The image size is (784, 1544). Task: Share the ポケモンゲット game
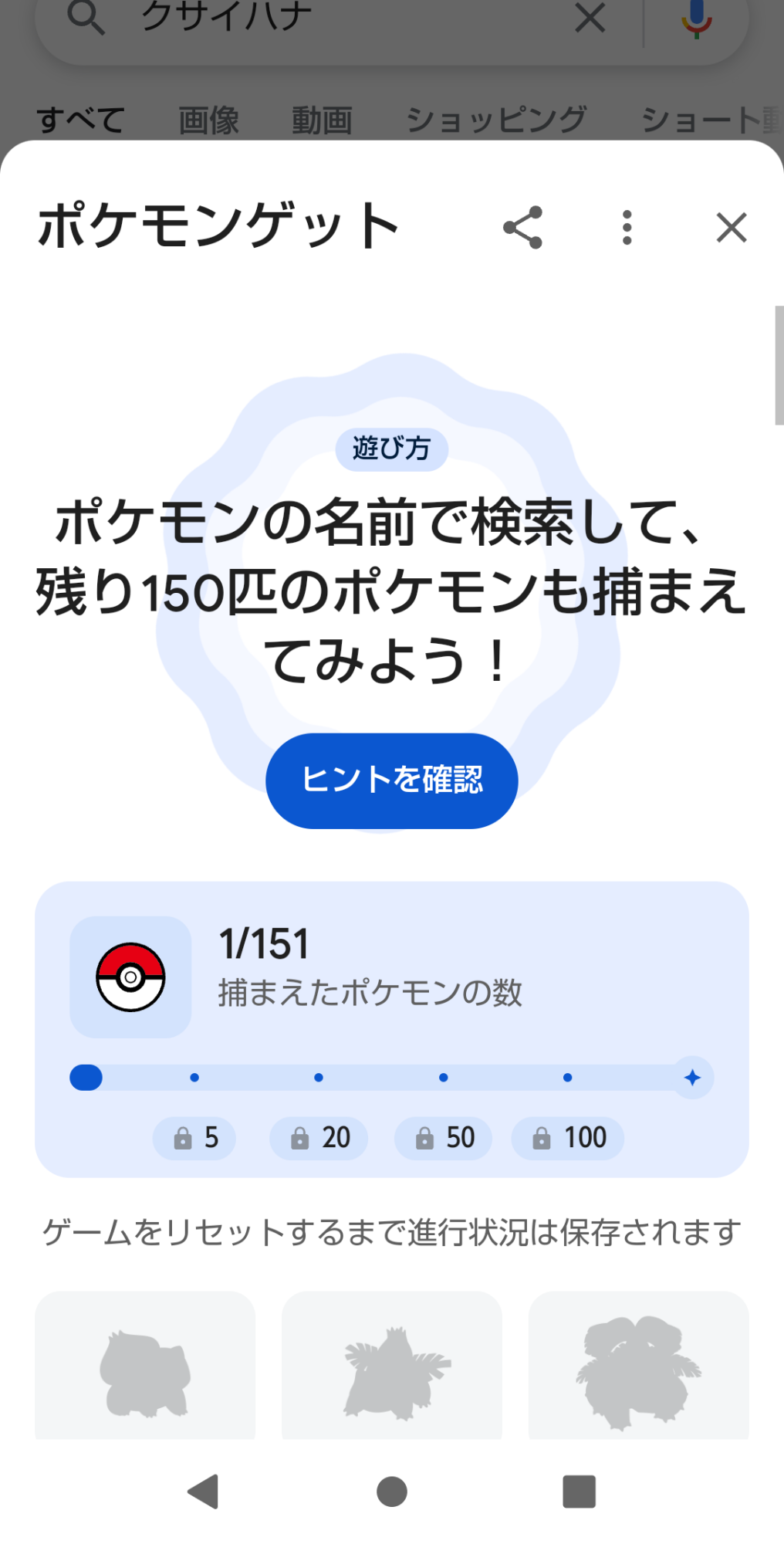523,228
